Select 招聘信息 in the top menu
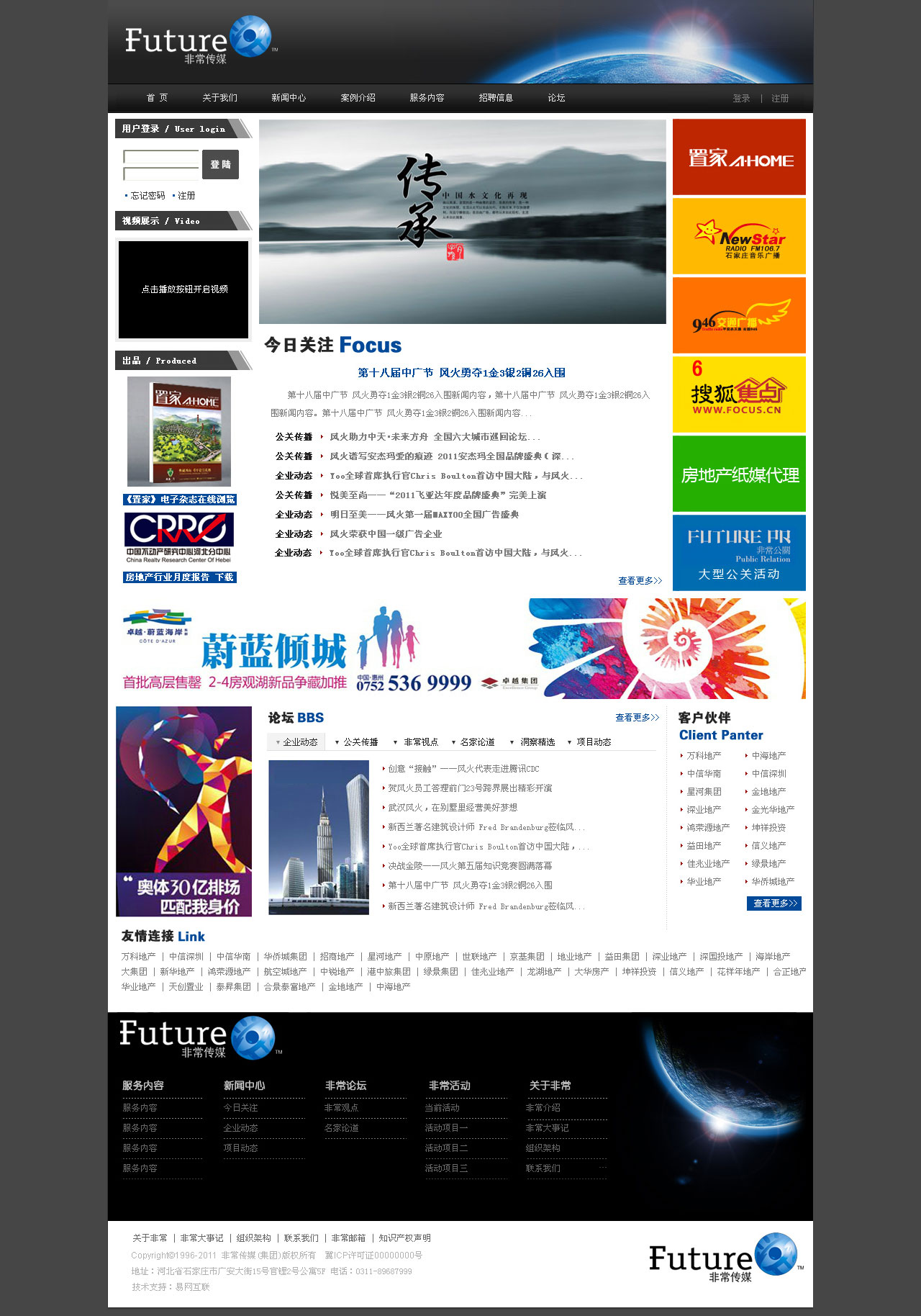Image resolution: width=921 pixels, height=1316 pixels. point(496,98)
